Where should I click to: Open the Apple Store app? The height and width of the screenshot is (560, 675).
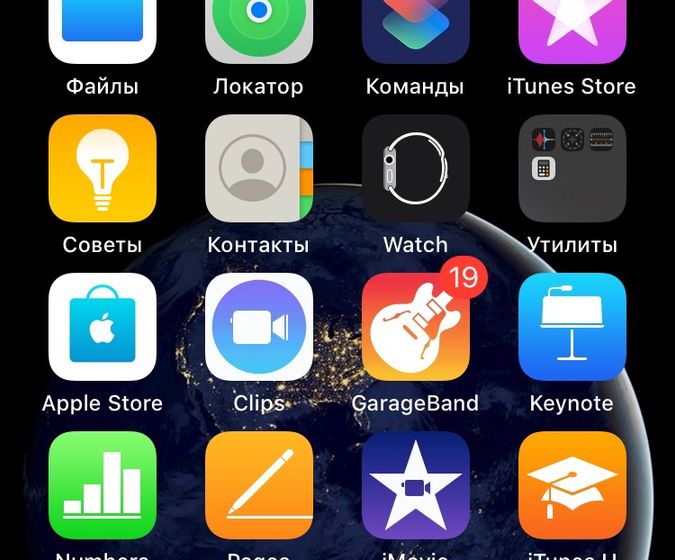click(x=102, y=327)
